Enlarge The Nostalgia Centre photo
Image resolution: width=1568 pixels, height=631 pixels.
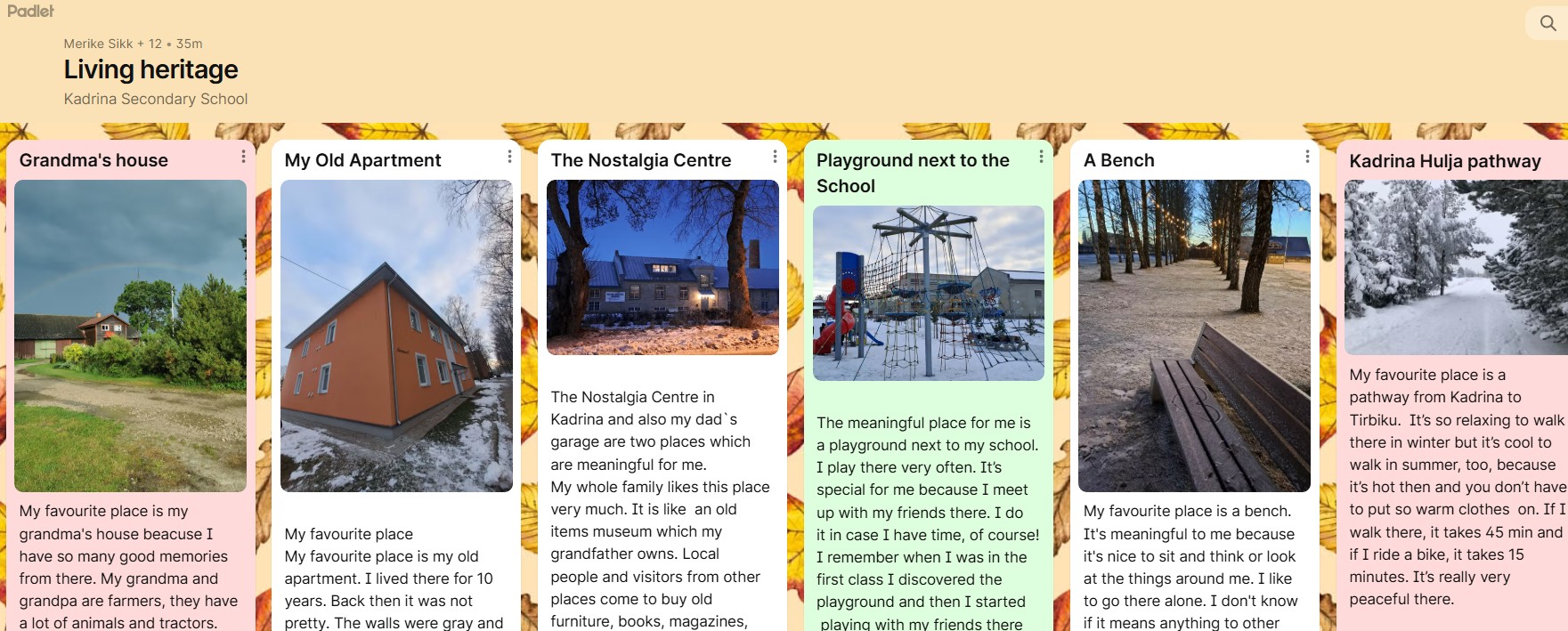[662, 267]
